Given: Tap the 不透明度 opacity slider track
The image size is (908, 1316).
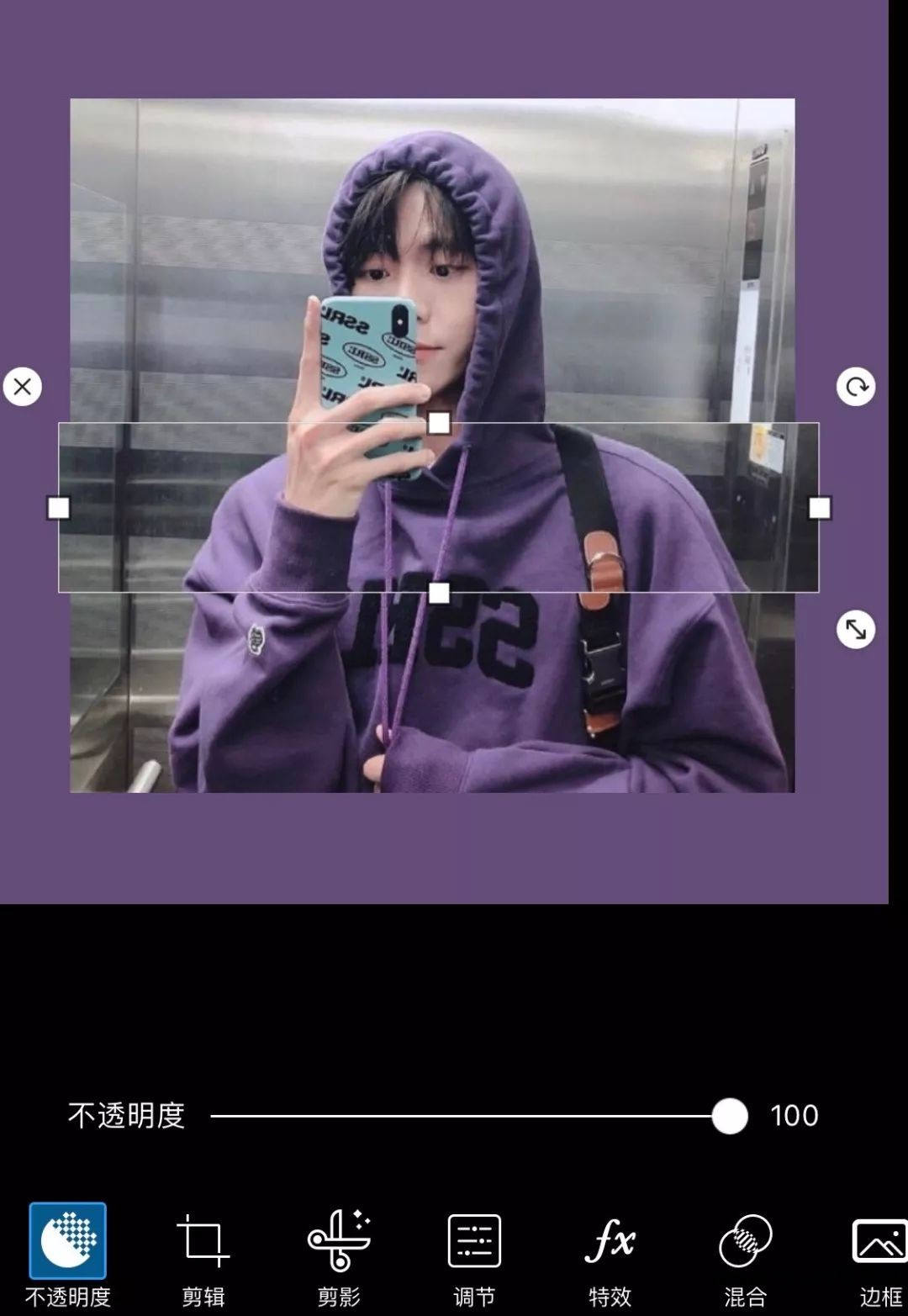Looking at the screenshot, I should [462, 1116].
